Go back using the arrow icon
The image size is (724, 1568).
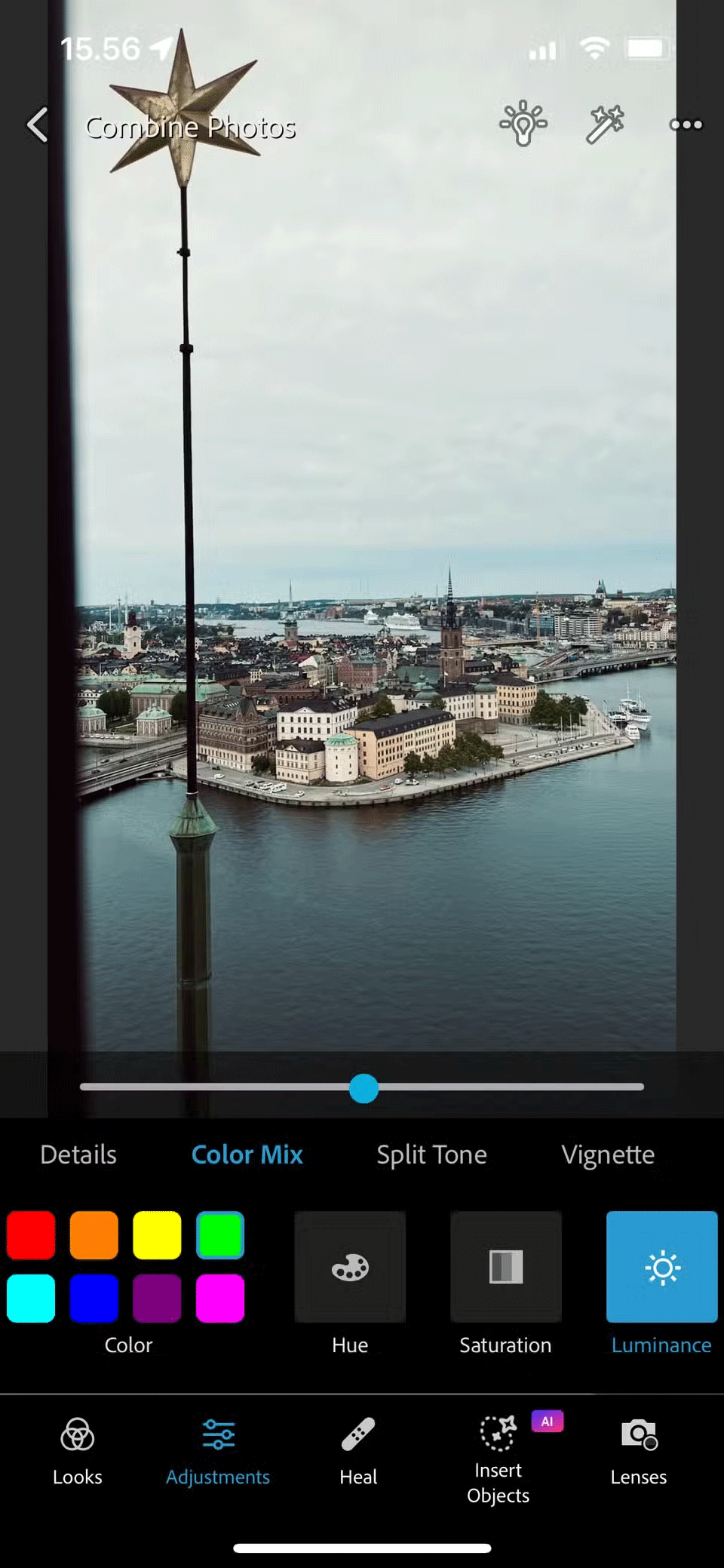38,125
